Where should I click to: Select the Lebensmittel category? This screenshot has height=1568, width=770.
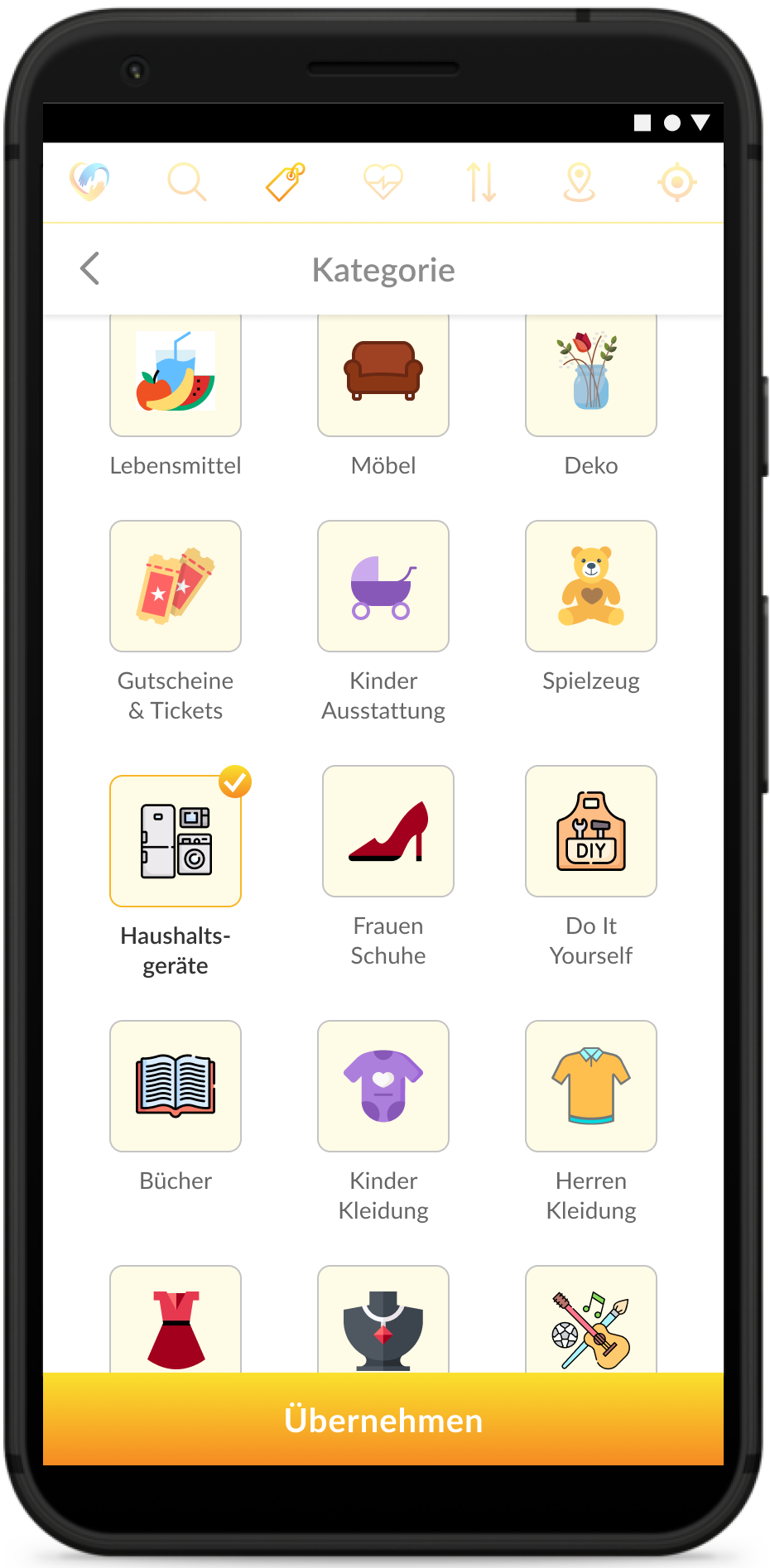176,377
